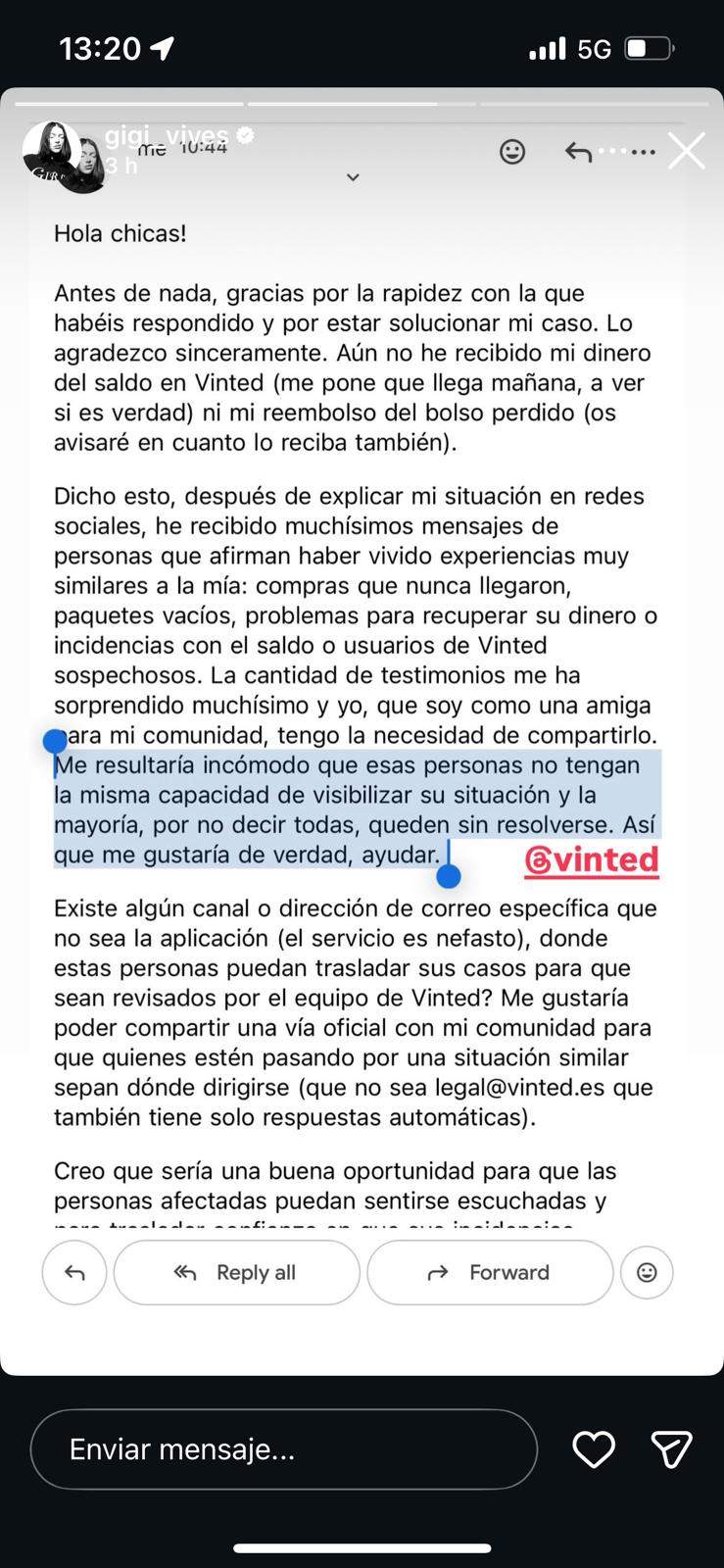Like this story with the heart
The height and width of the screenshot is (1568, 724).
[x=594, y=1449]
